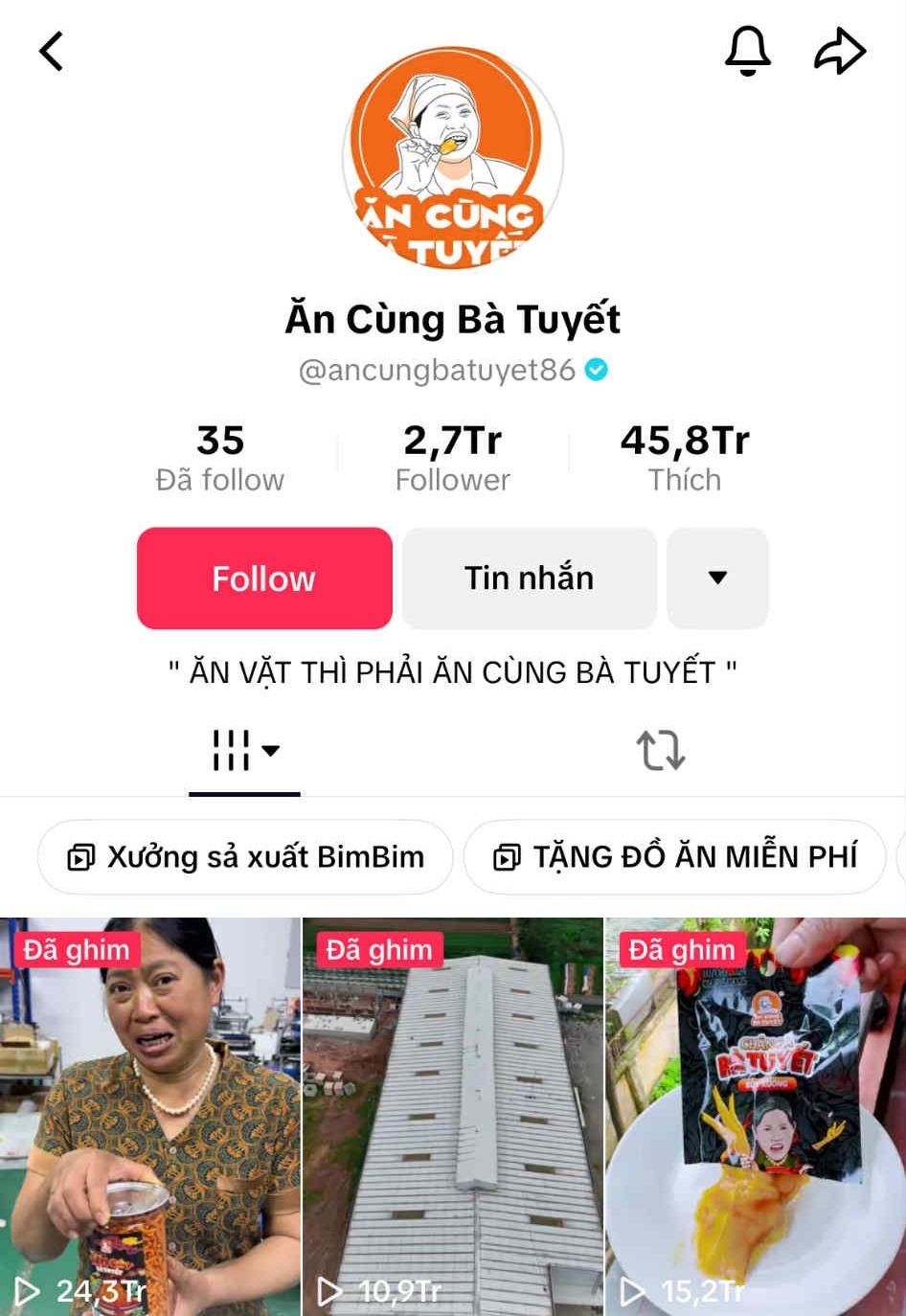Switch to the reposts tab
The height and width of the screenshot is (1316, 906).
[x=661, y=750]
